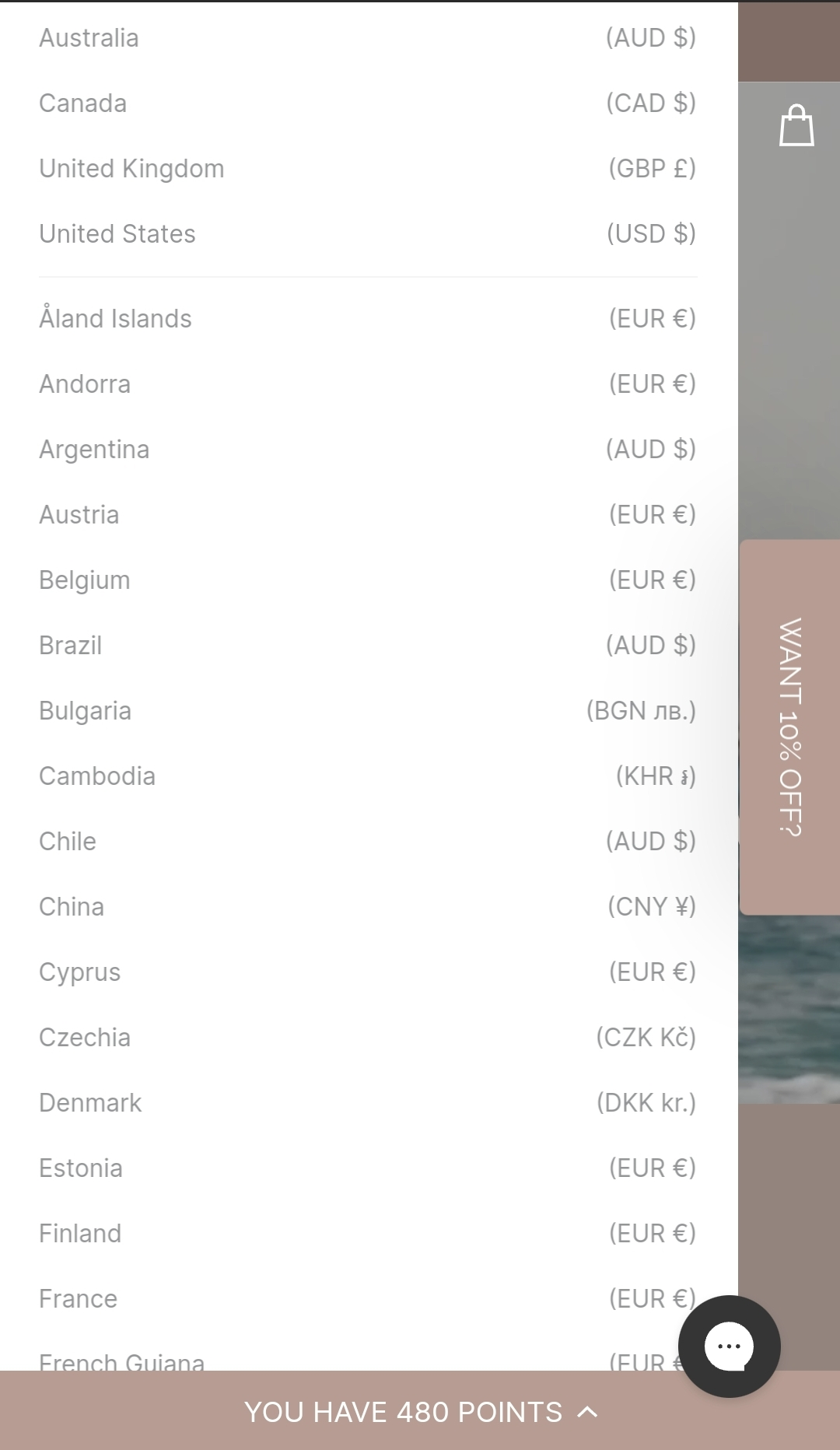Select Finland (EUR €)
The height and width of the screenshot is (1450, 840).
[x=367, y=1234]
